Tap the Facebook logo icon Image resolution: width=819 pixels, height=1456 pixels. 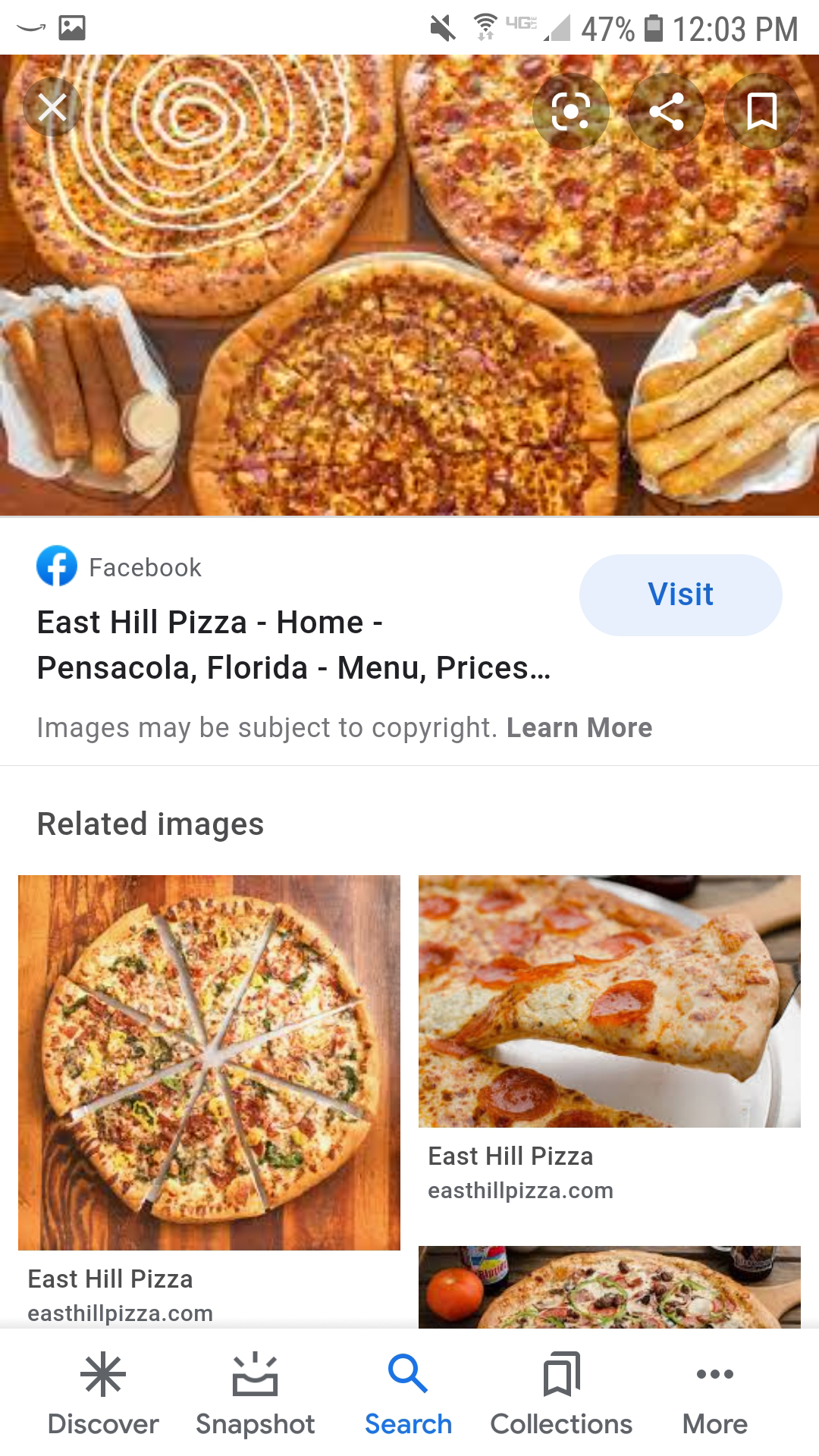point(55,567)
